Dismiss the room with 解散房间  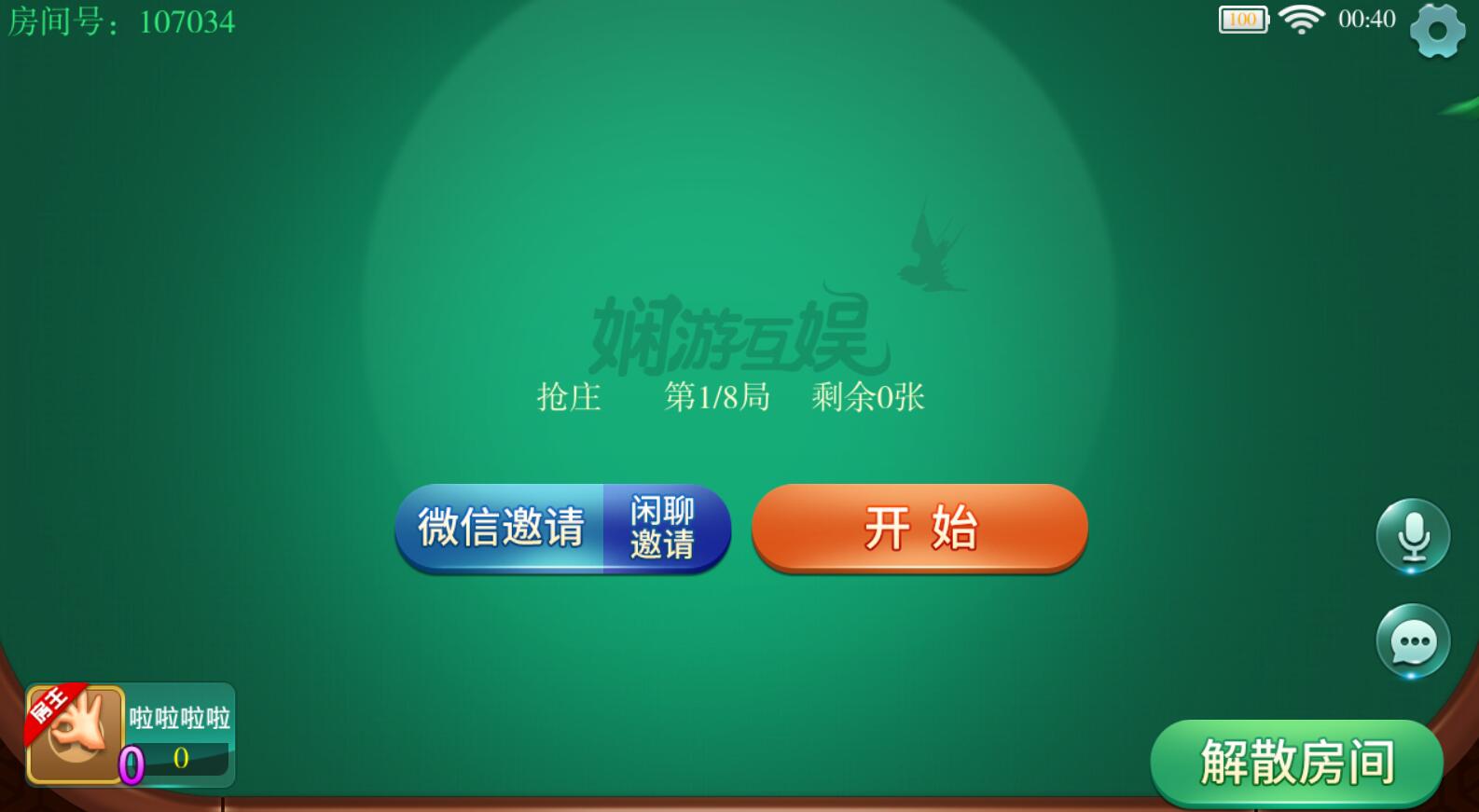(1296, 763)
